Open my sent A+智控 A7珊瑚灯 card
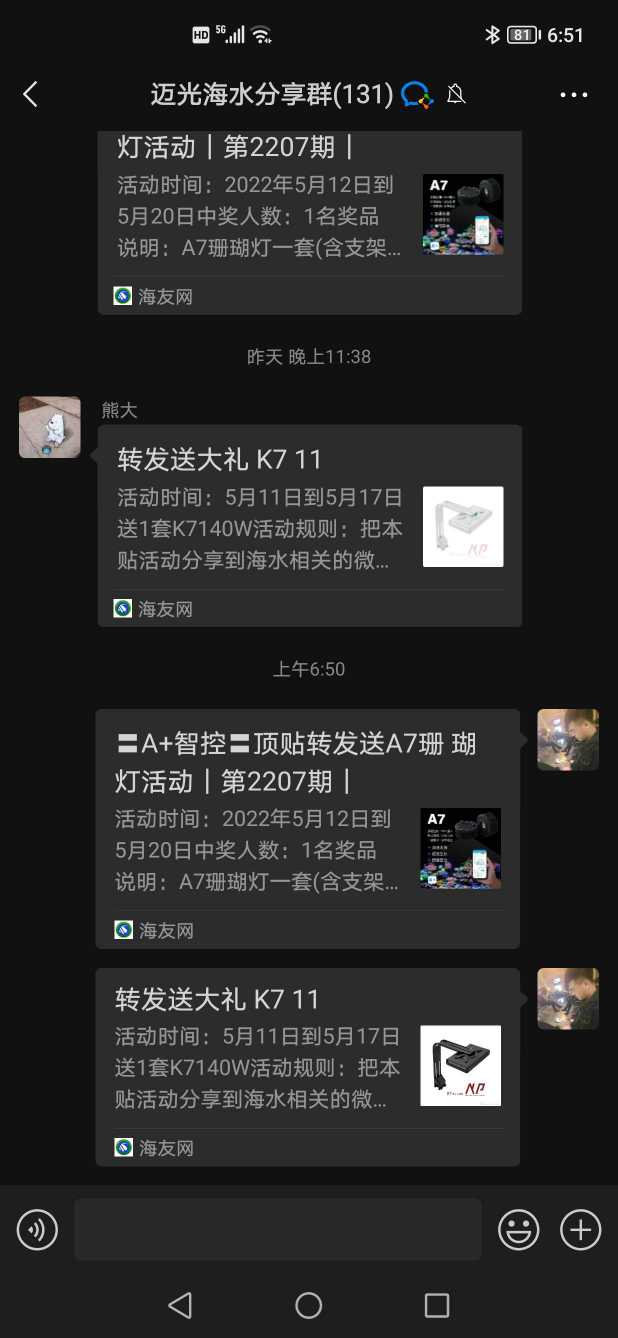 [x=307, y=828]
